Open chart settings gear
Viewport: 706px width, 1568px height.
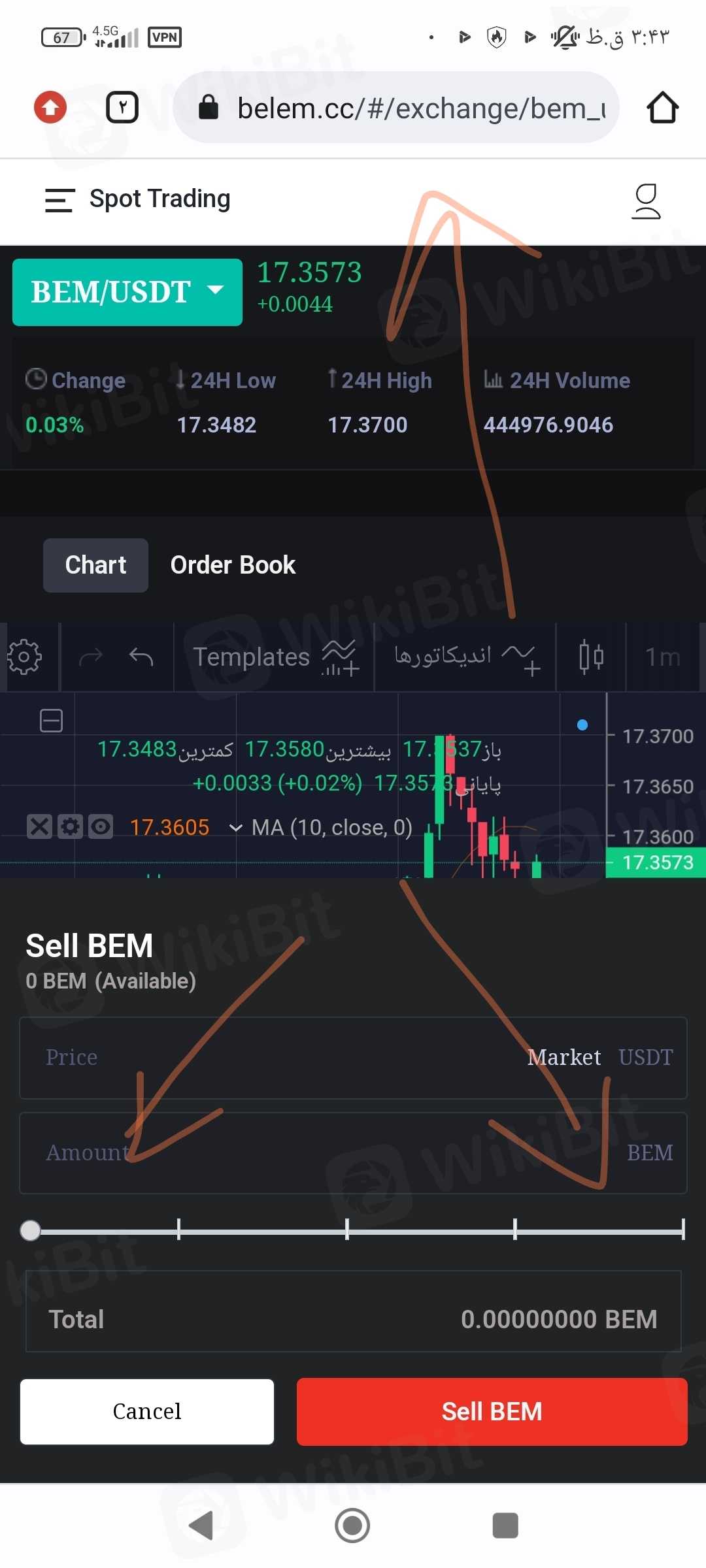(25, 657)
